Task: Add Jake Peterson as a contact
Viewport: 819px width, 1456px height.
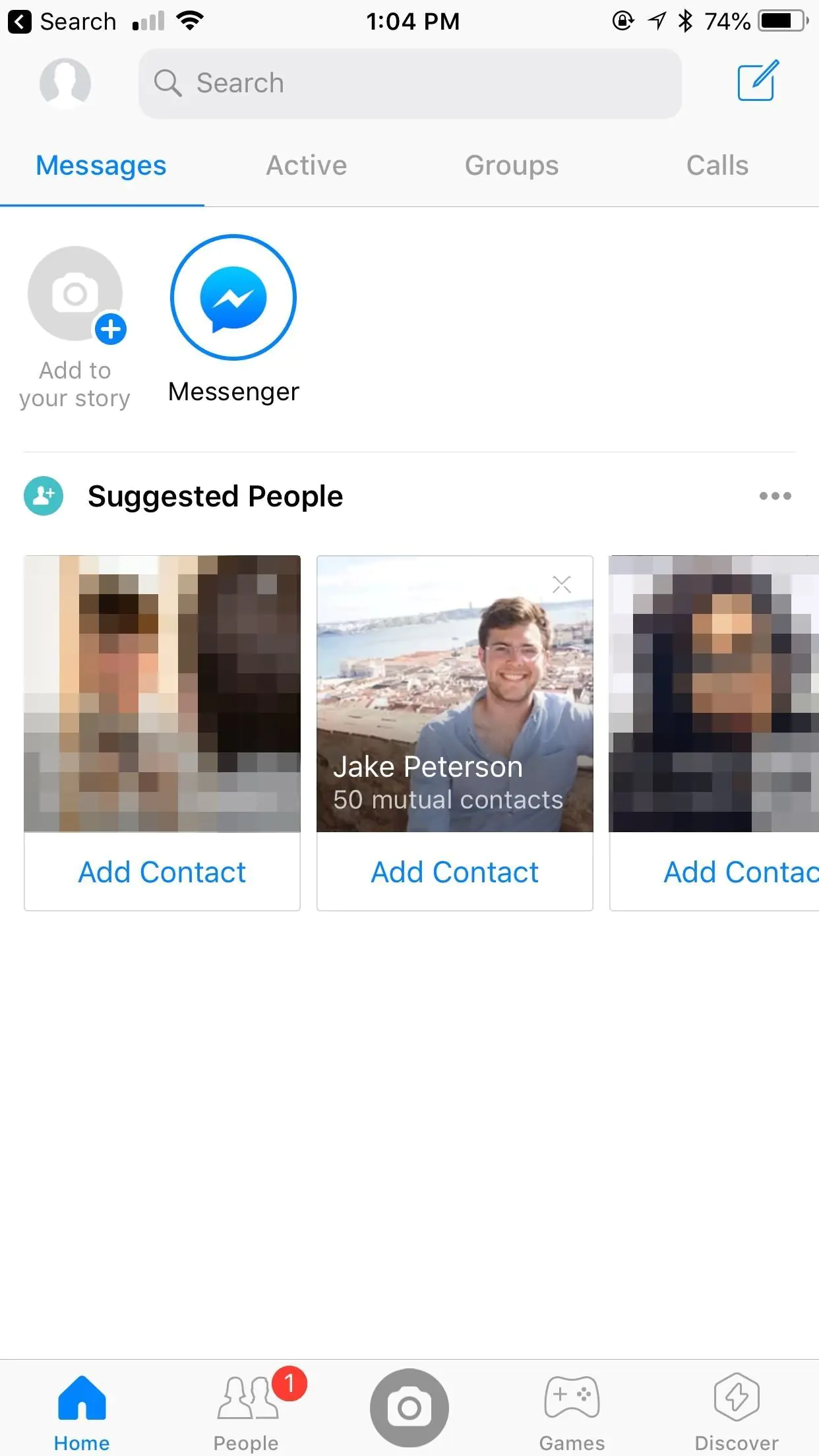Action: (454, 872)
